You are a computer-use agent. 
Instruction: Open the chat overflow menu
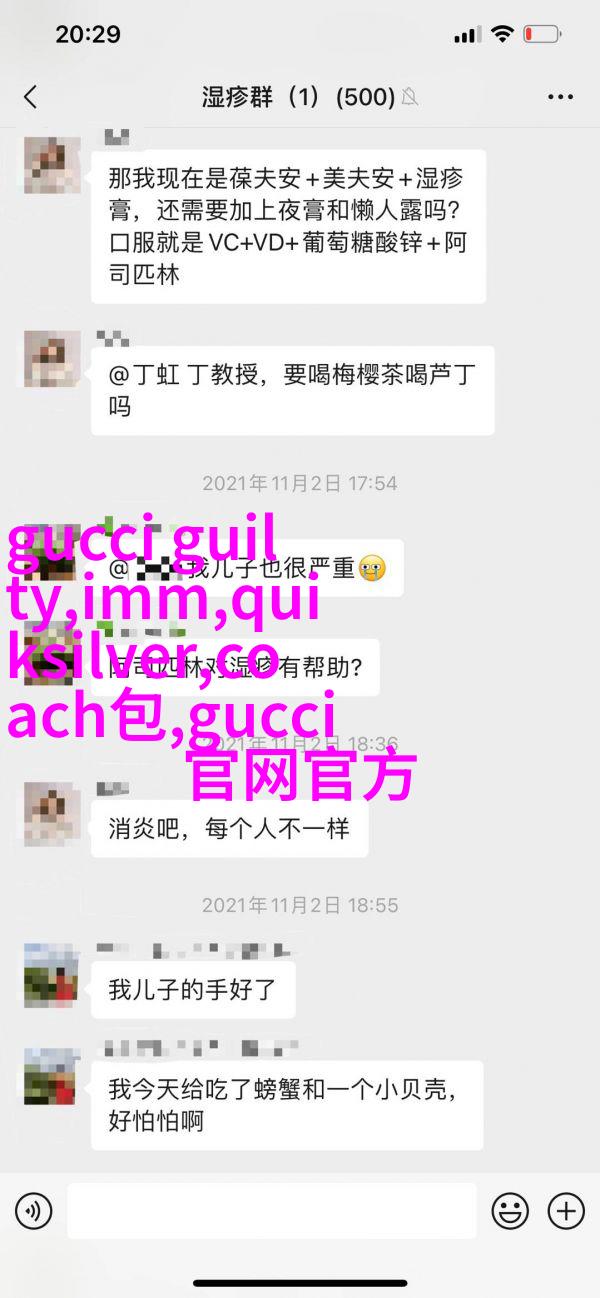coord(560,97)
